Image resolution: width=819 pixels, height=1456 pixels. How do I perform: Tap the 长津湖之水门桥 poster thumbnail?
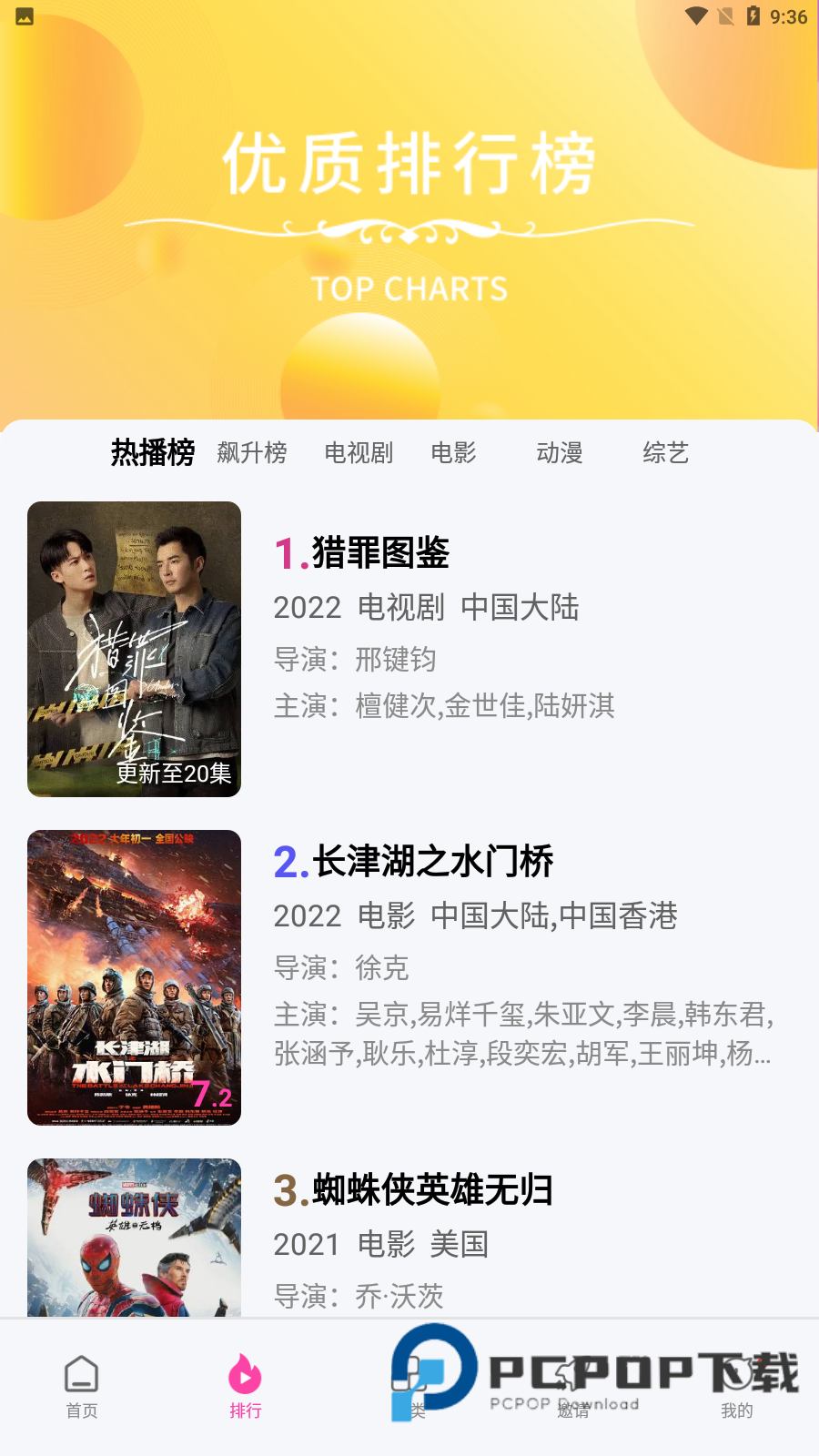(x=134, y=976)
